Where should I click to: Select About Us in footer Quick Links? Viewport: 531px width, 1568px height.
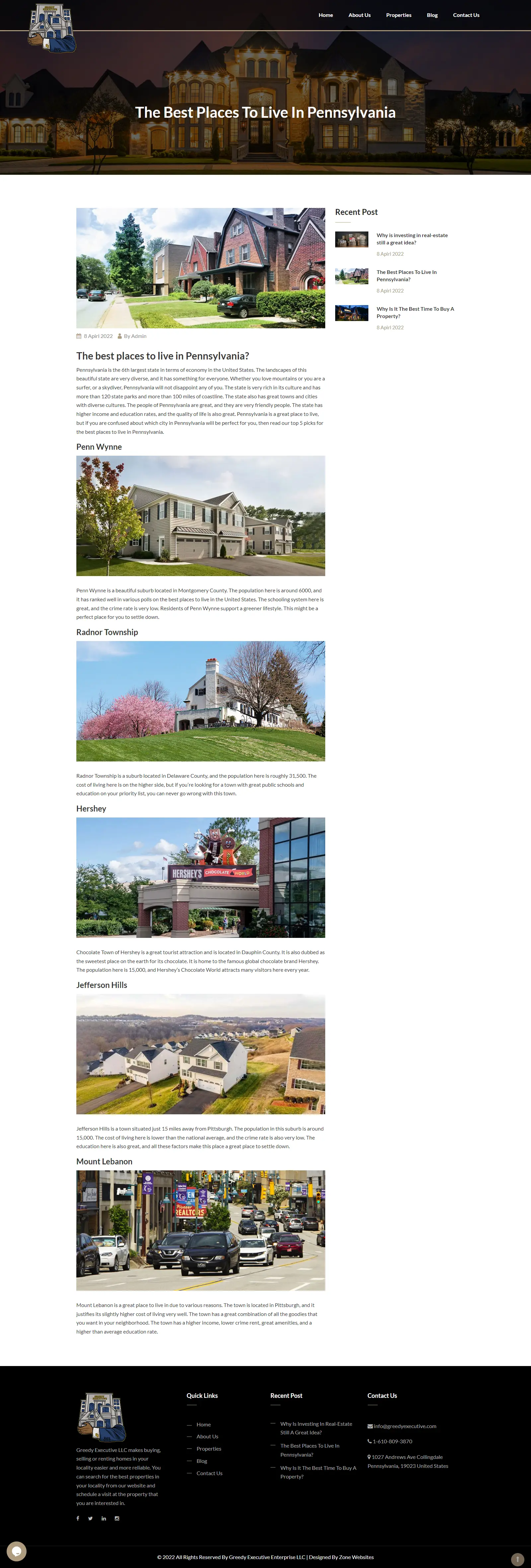pyautogui.click(x=207, y=1437)
